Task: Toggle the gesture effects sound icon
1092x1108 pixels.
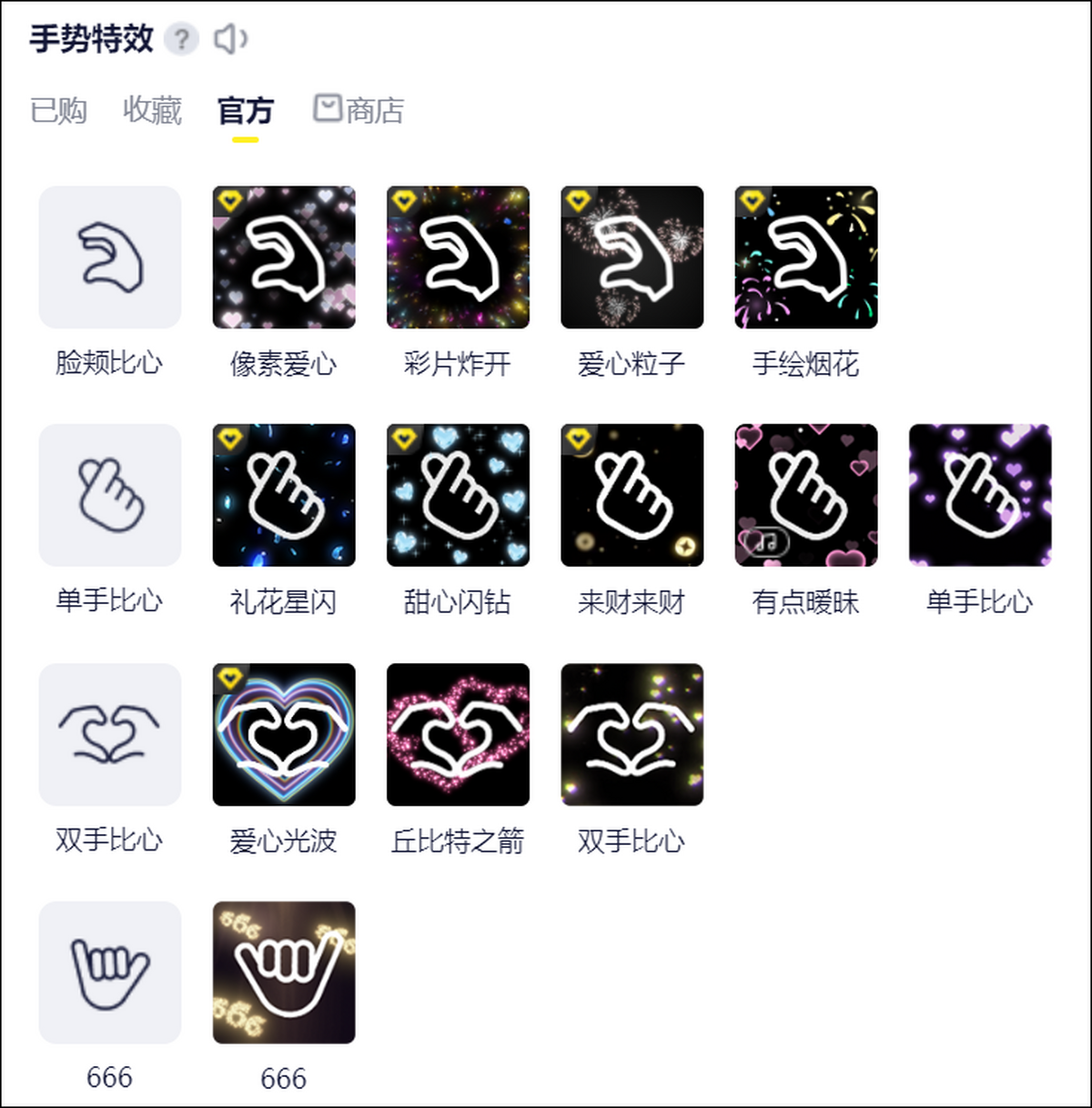Action: pyautogui.click(x=229, y=39)
